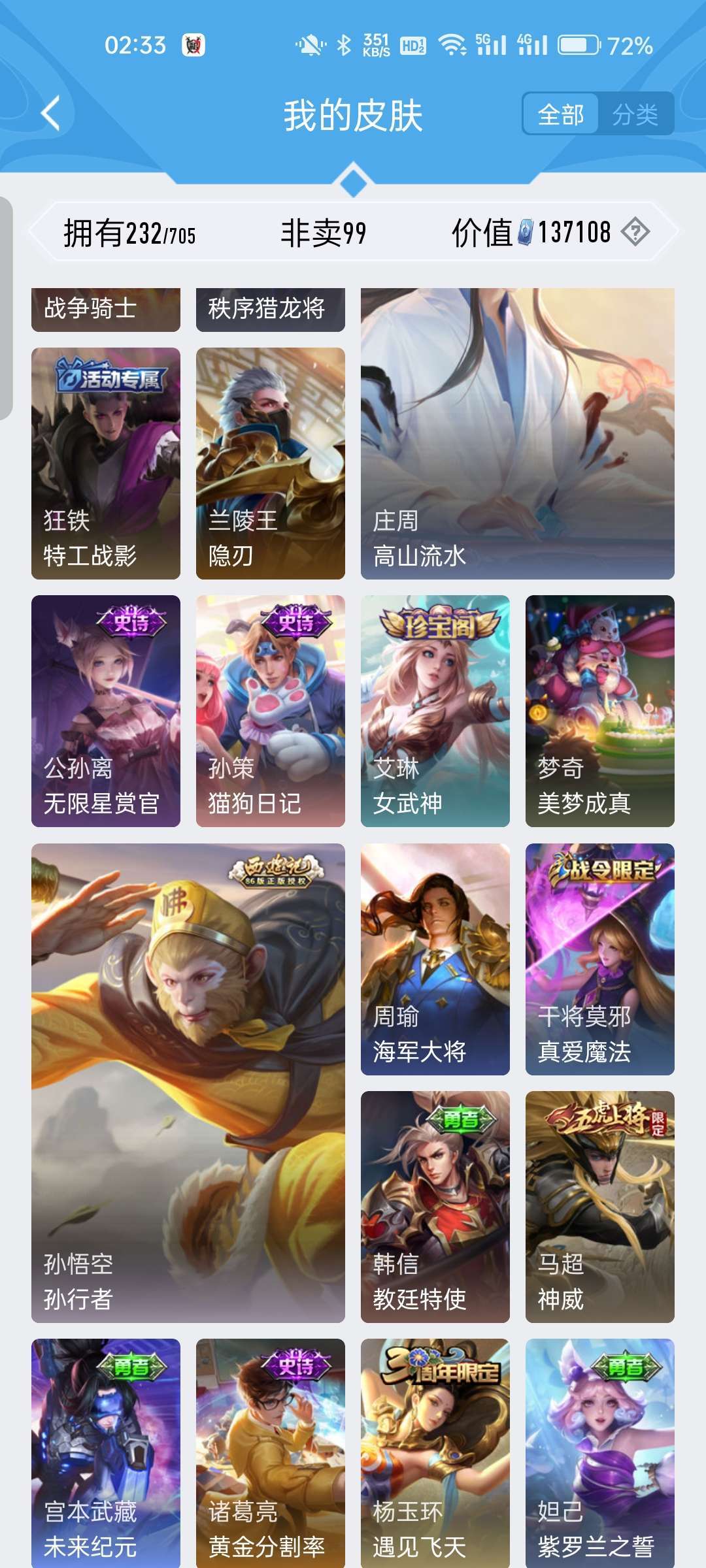
Task: Open 兰陵王 隐刃 skin card
Action: coord(271,463)
